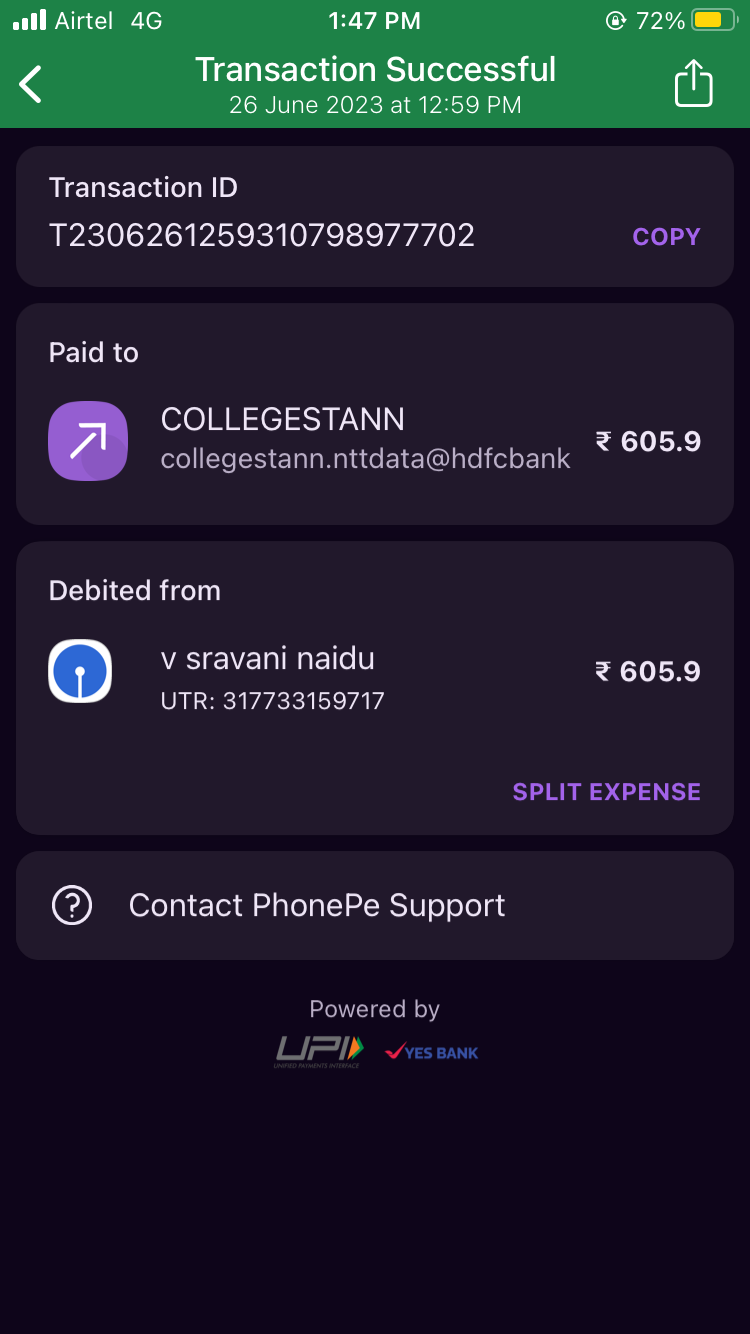Tap Split Expense
Screen dimensions: 750x1334
pos(606,792)
